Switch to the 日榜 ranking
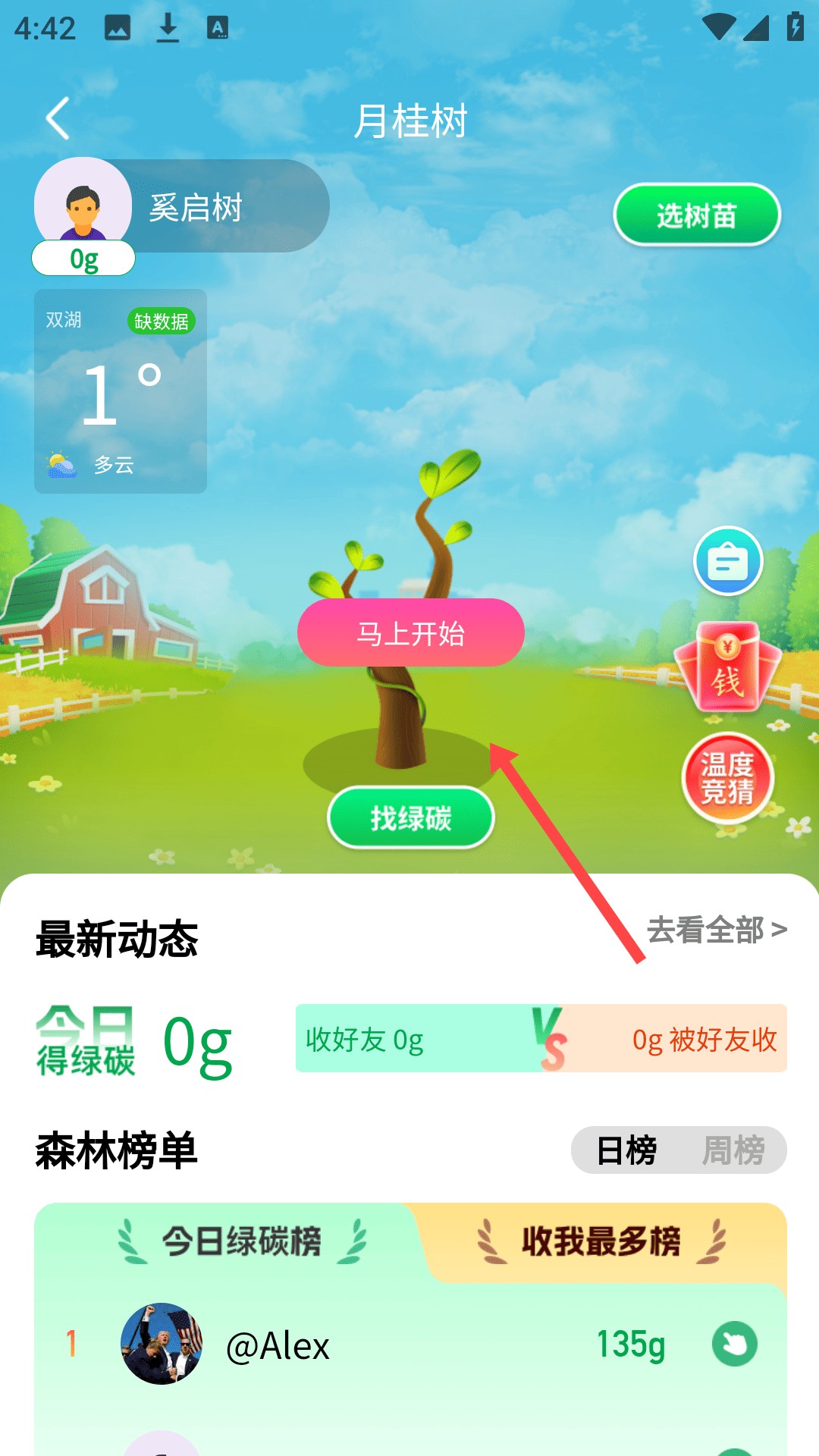This screenshot has width=819, height=1456. (x=626, y=1150)
